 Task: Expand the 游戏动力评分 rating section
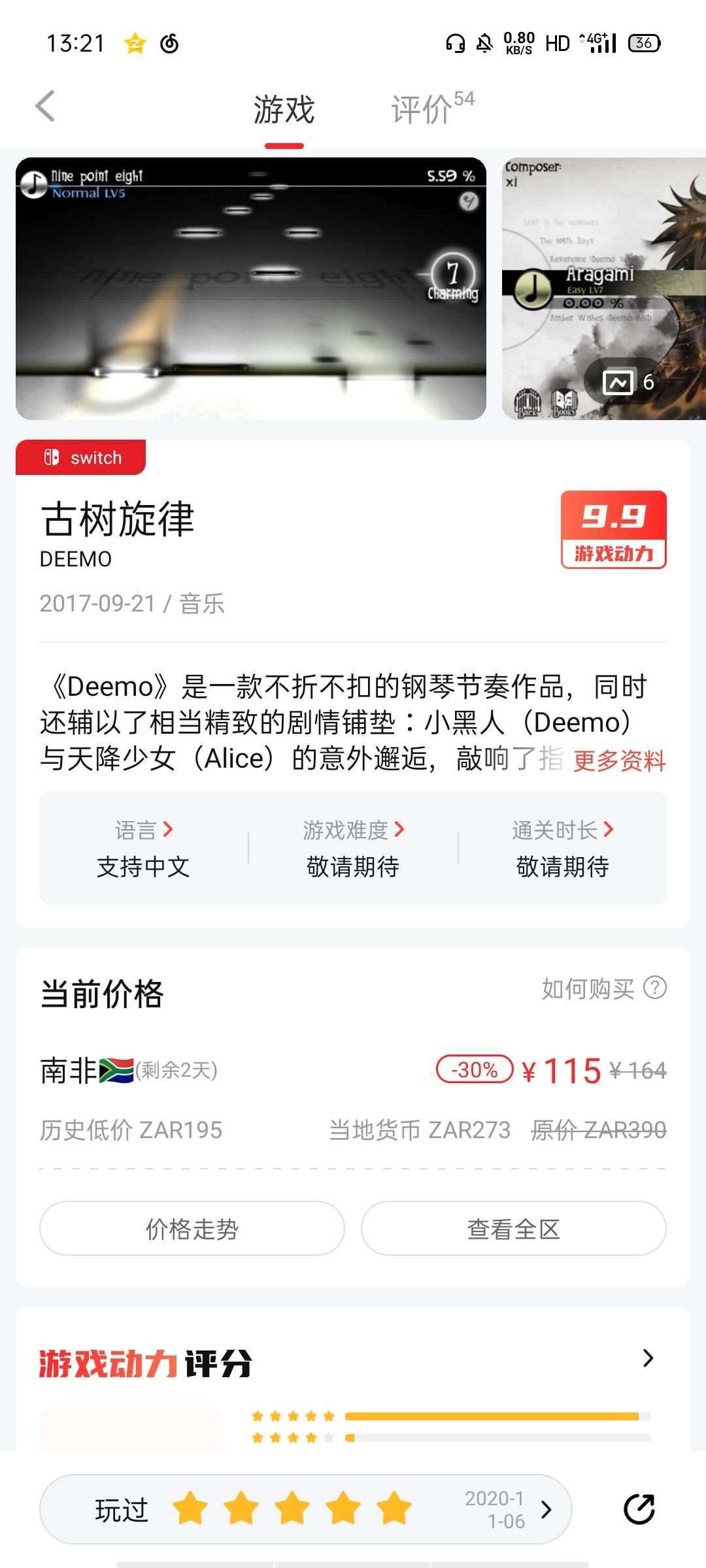click(x=647, y=1358)
